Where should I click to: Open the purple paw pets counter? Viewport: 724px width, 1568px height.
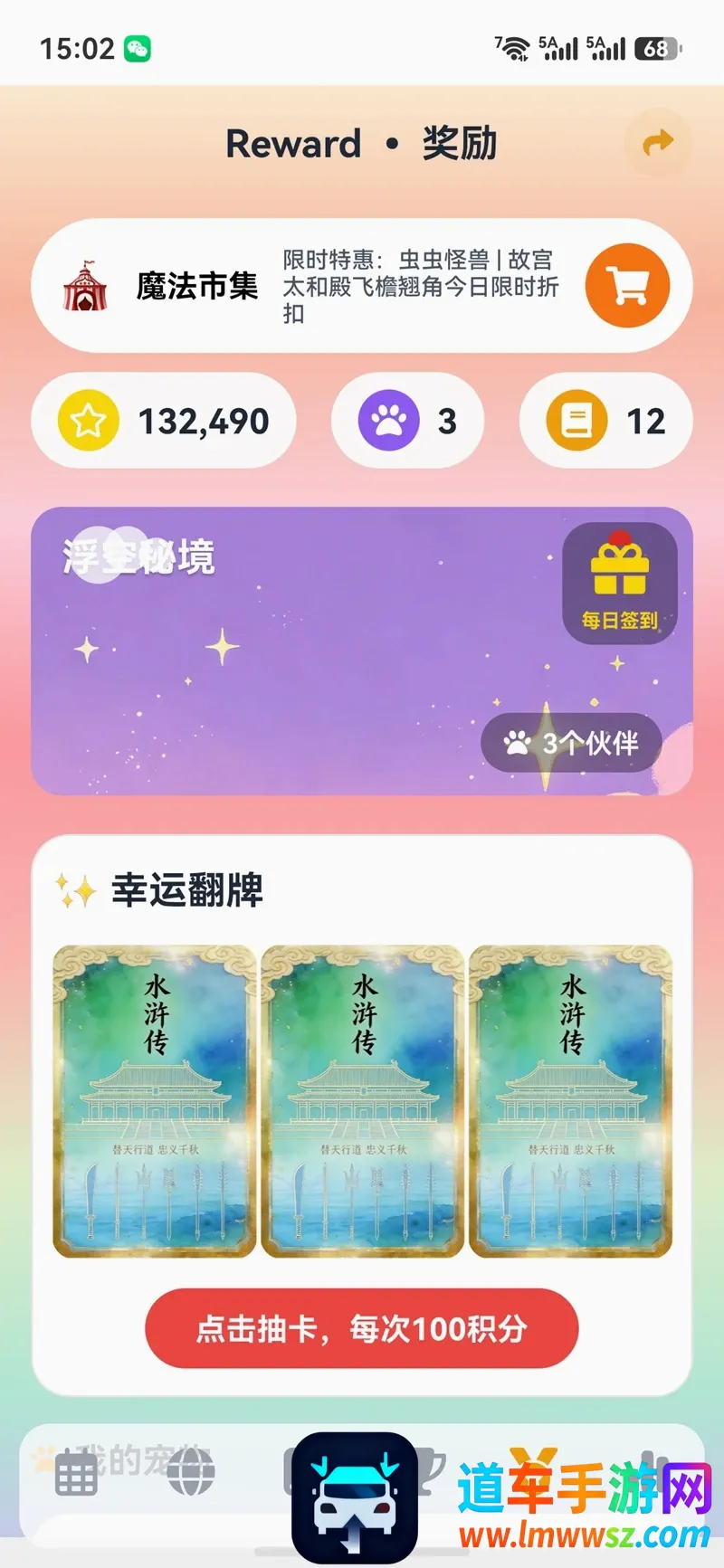(x=407, y=421)
